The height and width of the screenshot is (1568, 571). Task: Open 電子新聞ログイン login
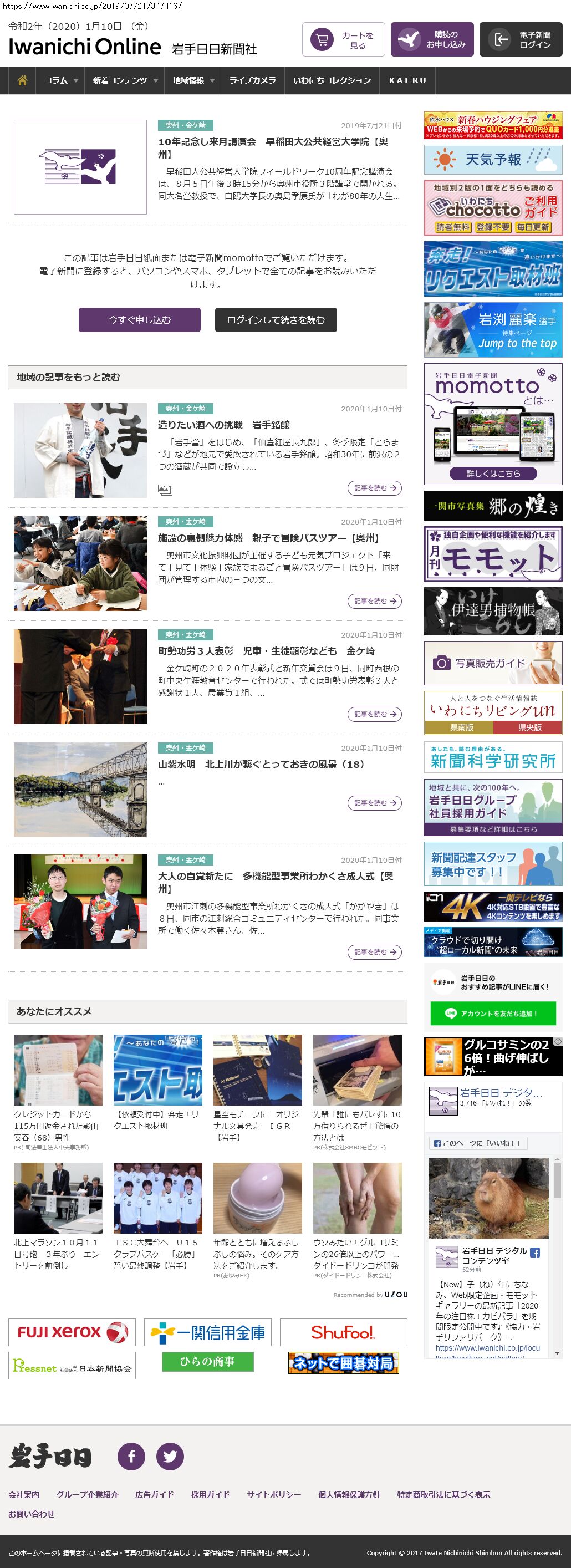(x=521, y=39)
